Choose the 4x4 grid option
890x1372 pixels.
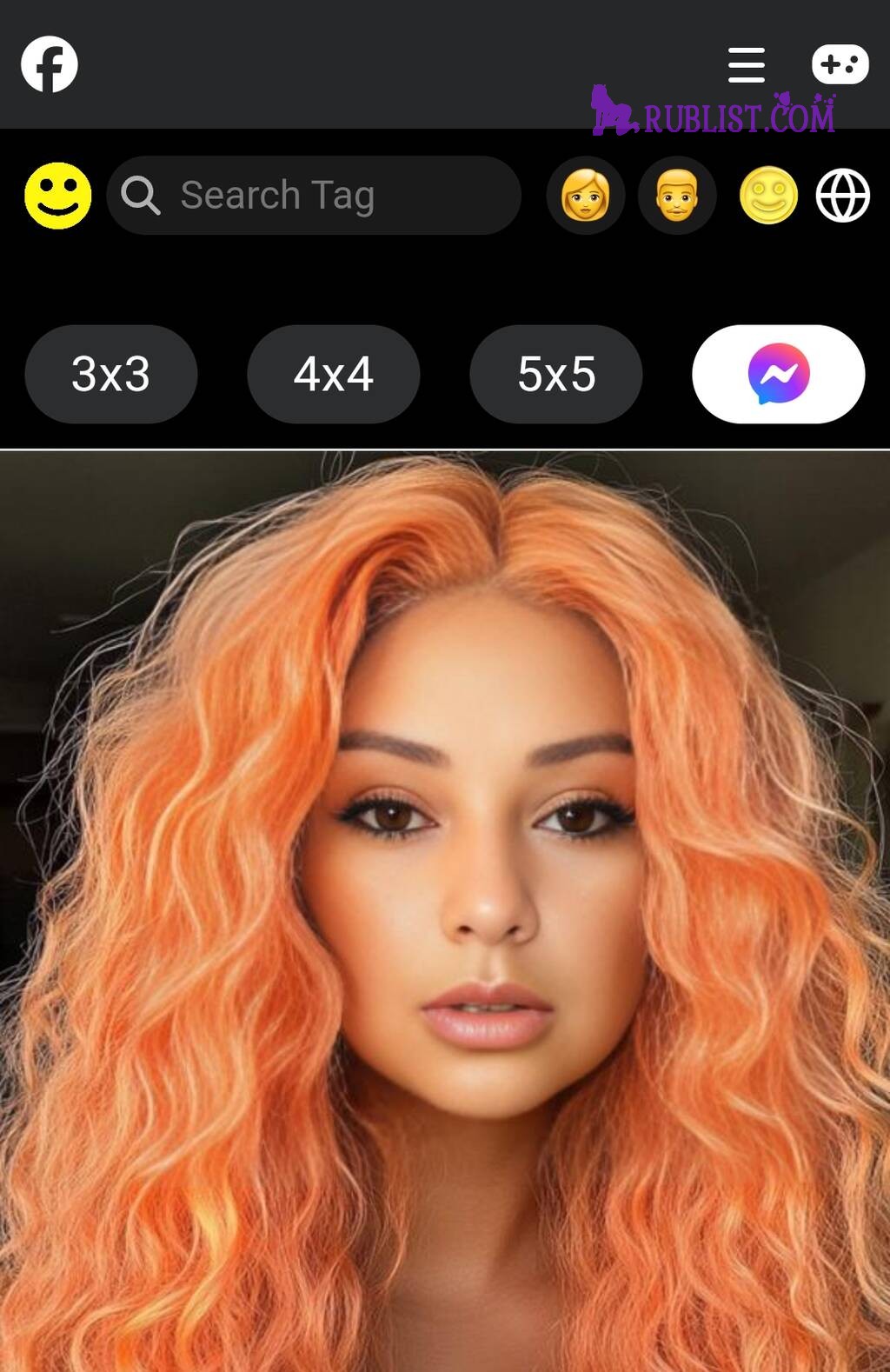334,374
